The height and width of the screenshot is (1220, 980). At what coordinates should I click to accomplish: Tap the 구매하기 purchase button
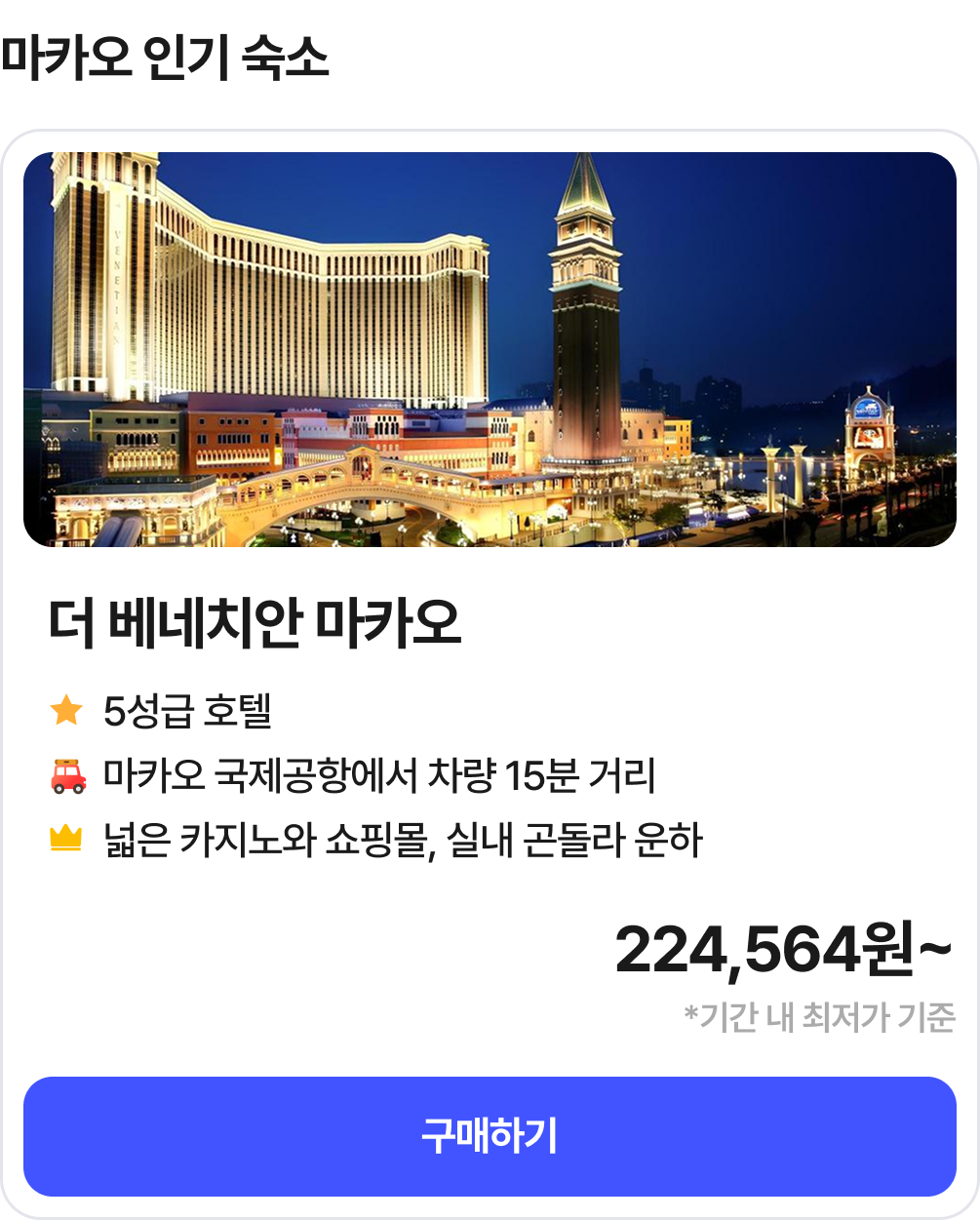pyautogui.click(x=490, y=1136)
